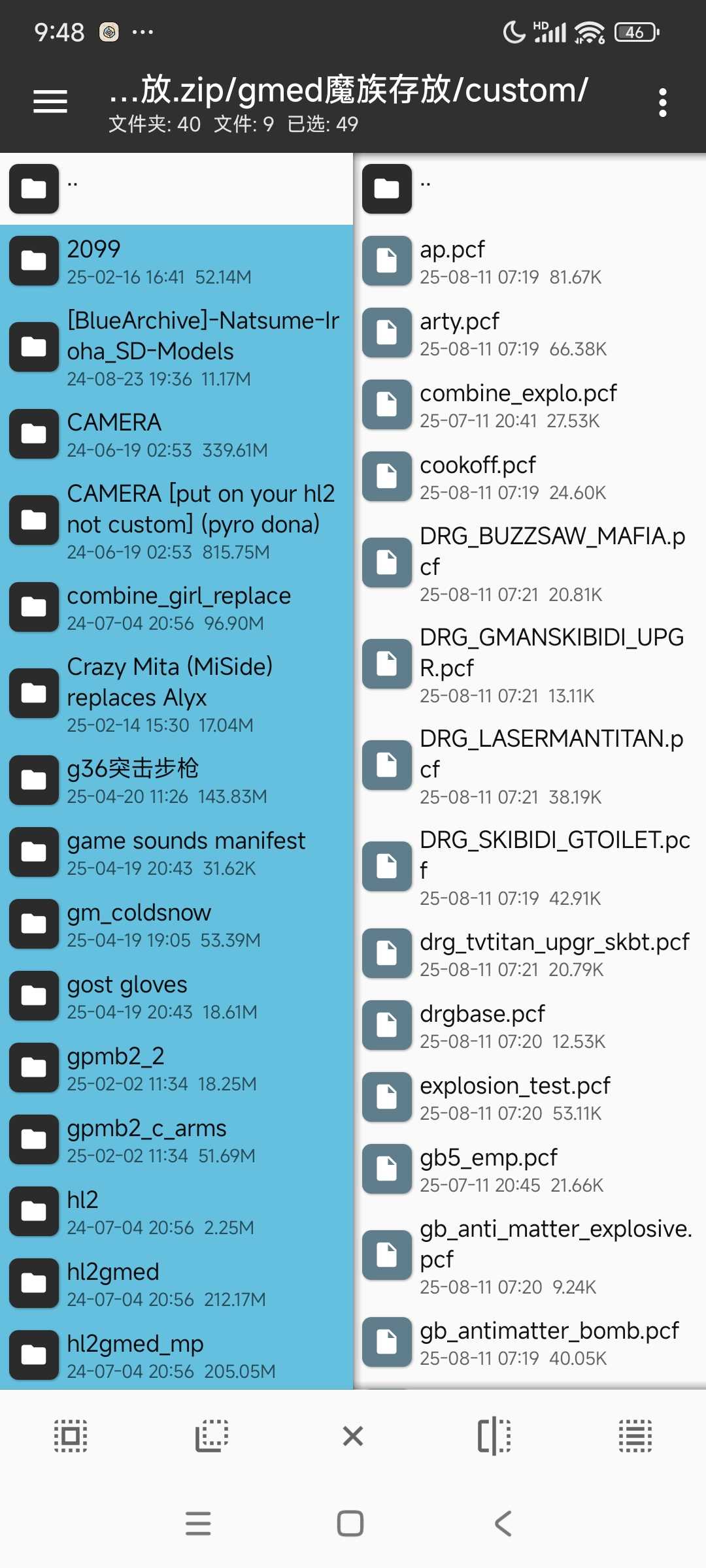This screenshot has width=706, height=1568.
Task: Tap the 2099 folder
Action: click(x=176, y=261)
